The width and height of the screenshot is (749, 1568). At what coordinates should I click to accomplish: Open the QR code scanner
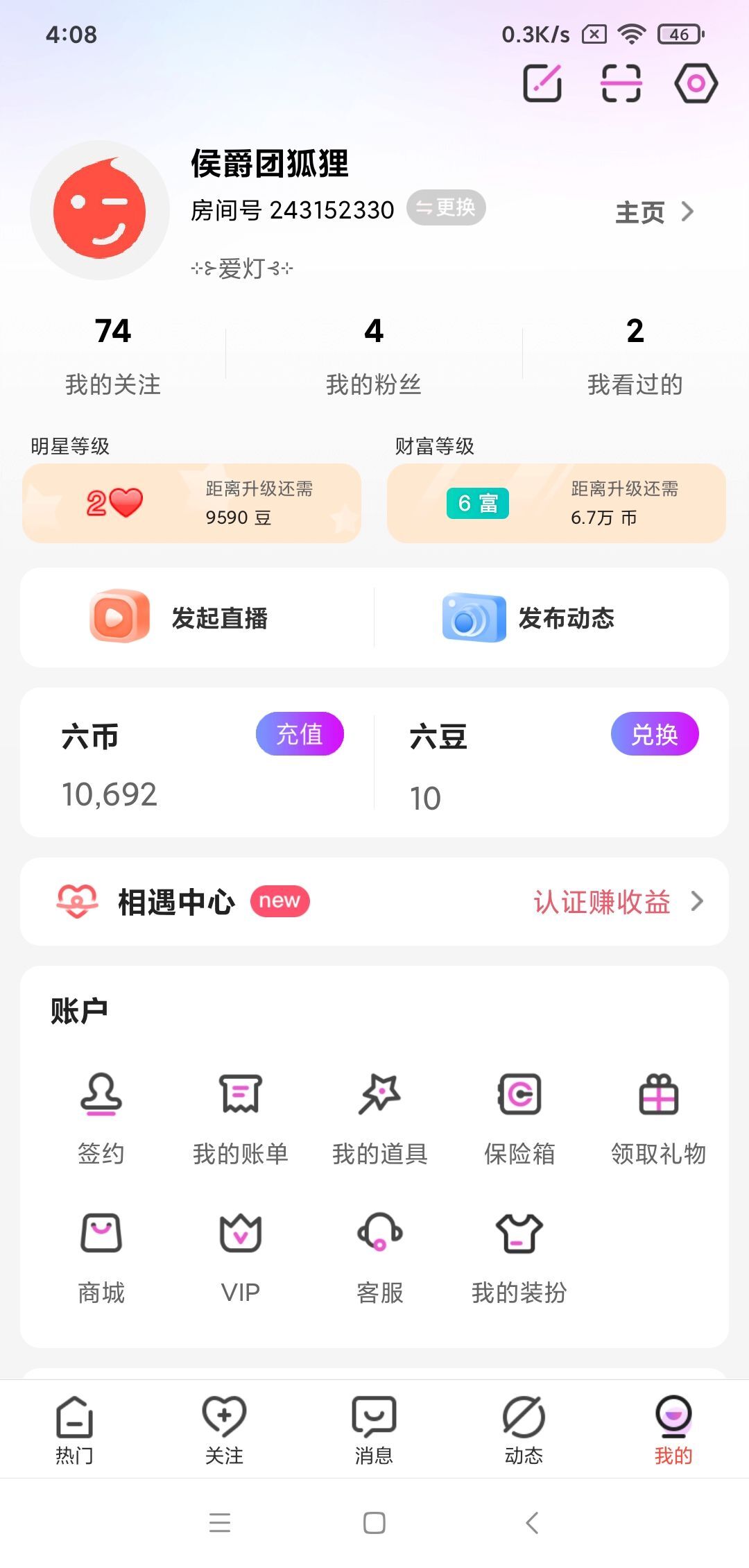tap(621, 83)
